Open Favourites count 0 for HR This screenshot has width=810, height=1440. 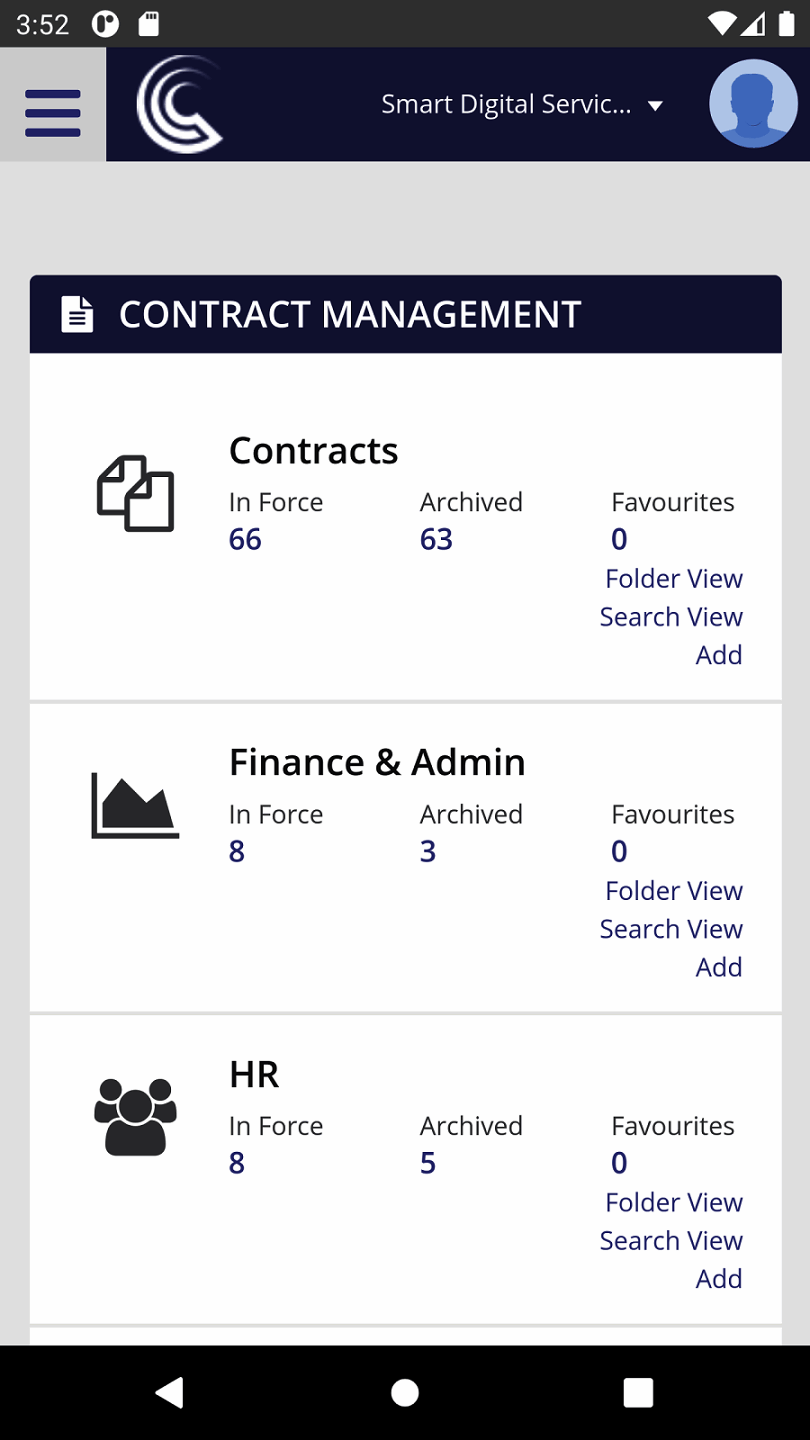coord(618,1162)
